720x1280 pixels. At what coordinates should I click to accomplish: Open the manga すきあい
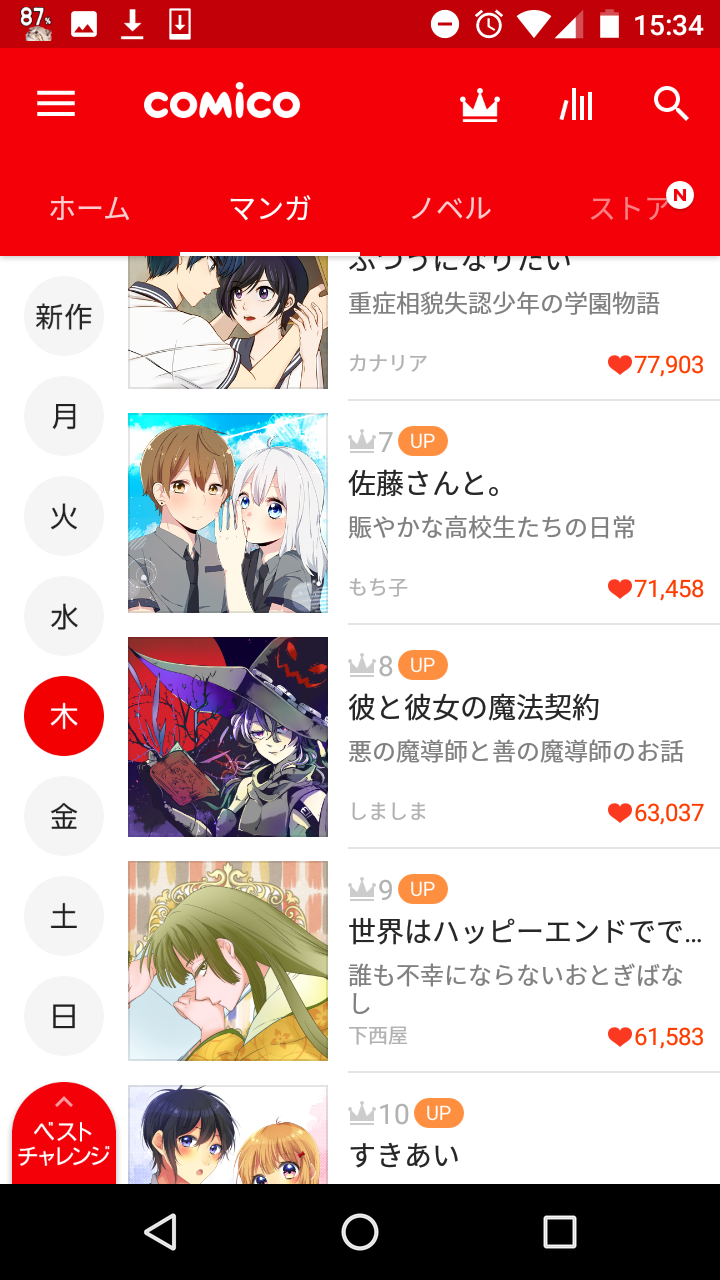(x=404, y=1155)
